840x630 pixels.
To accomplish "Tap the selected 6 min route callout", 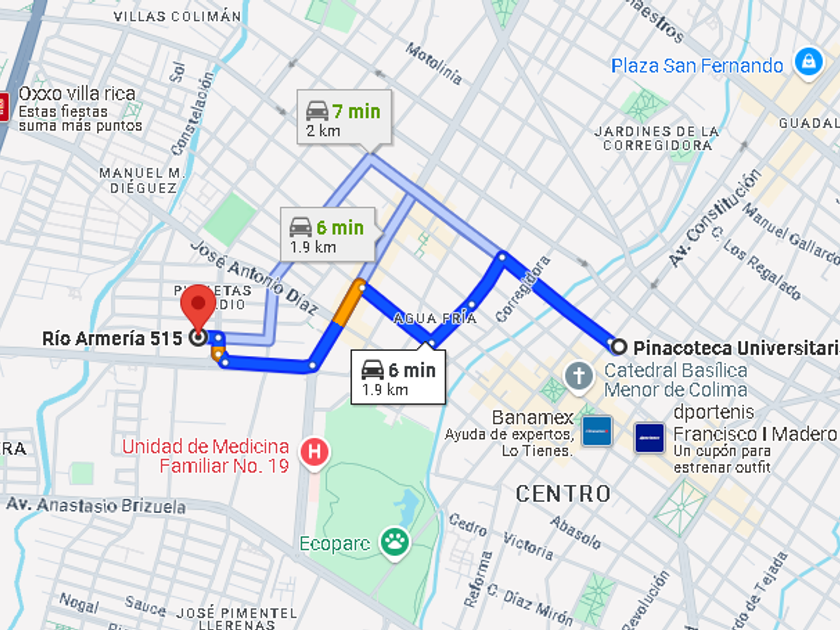I will 398,378.
